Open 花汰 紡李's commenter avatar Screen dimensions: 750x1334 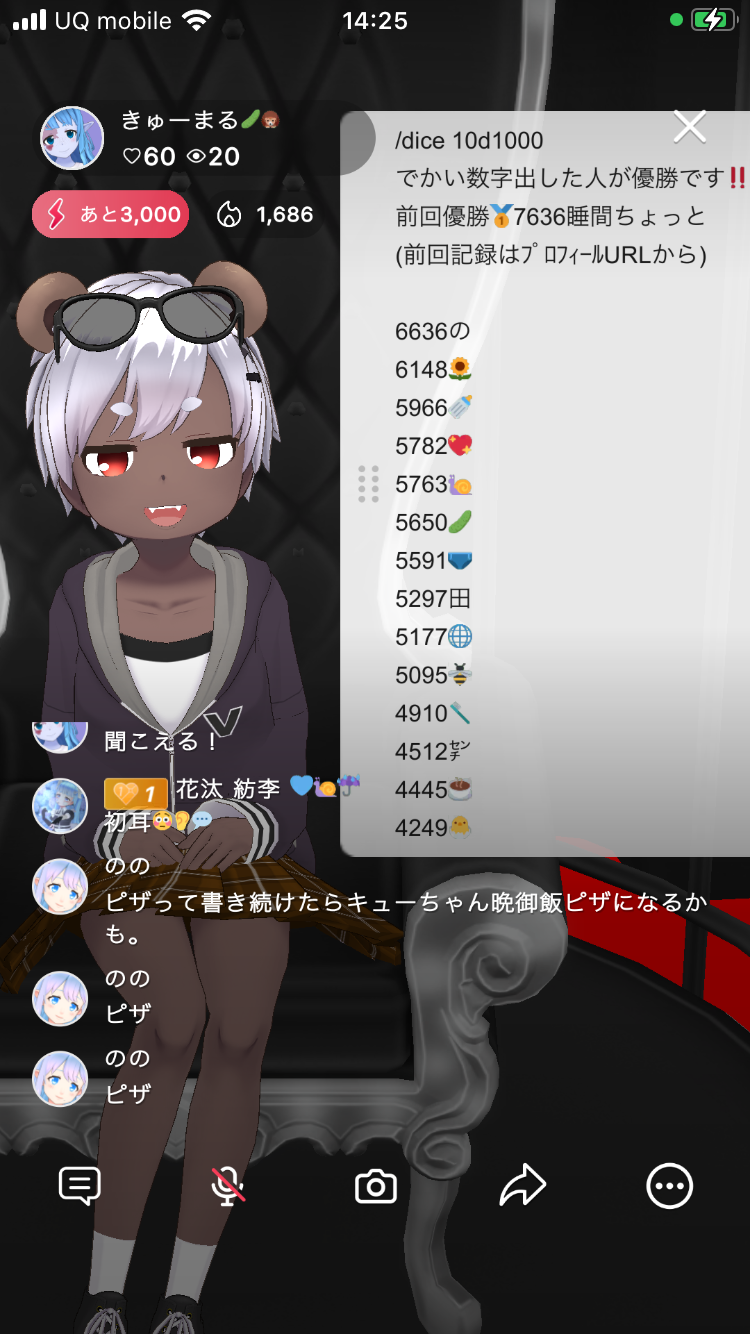60,805
